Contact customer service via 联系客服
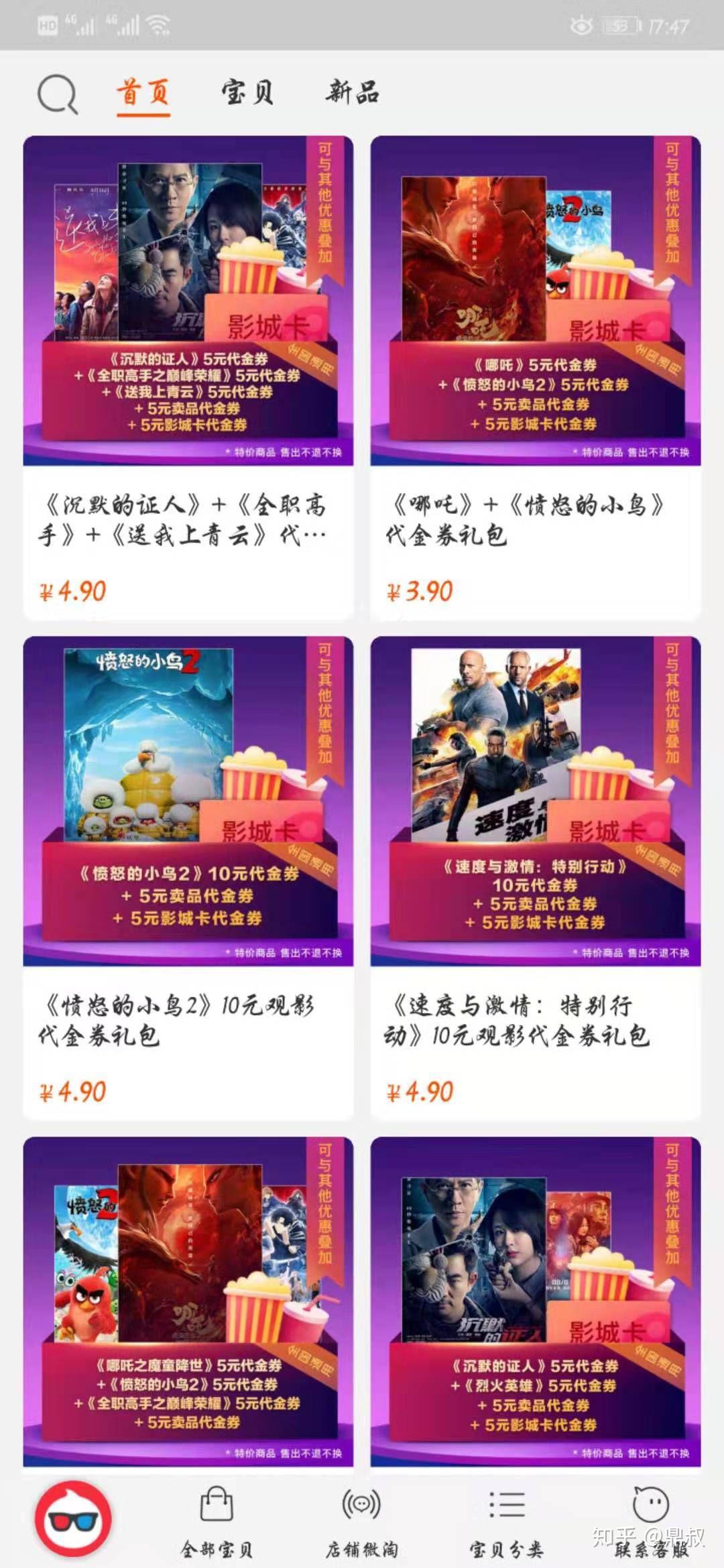The height and width of the screenshot is (1568, 724). pyautogui.click(x=651, y=1522)
